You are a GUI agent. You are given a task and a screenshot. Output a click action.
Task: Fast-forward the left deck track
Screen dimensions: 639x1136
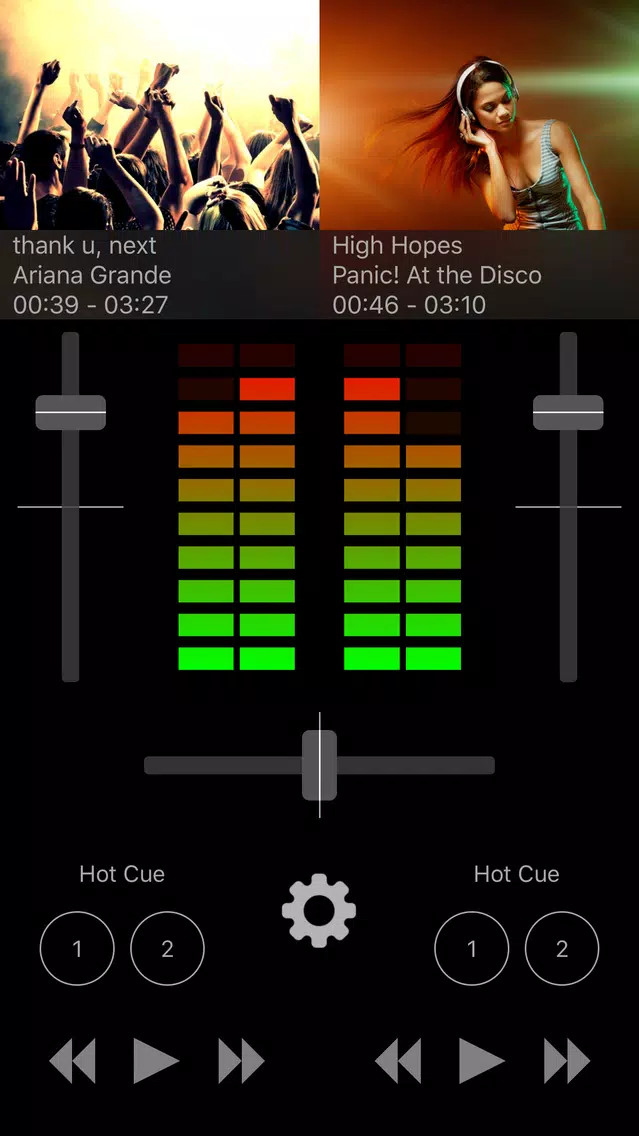241,1061
